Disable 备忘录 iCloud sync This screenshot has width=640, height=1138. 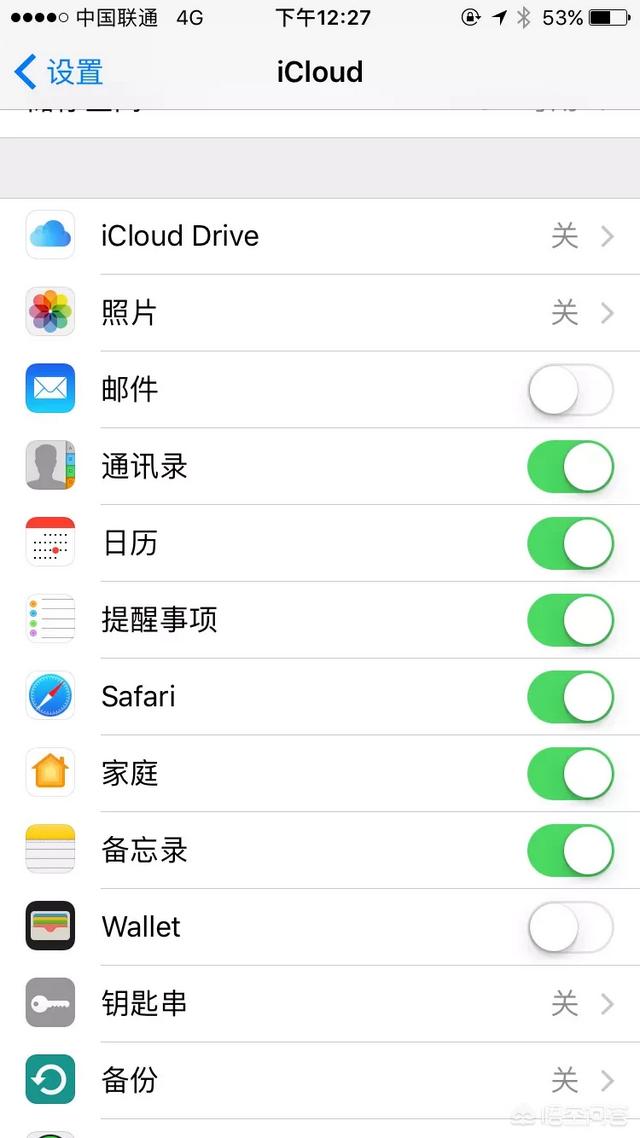(570, 850)
